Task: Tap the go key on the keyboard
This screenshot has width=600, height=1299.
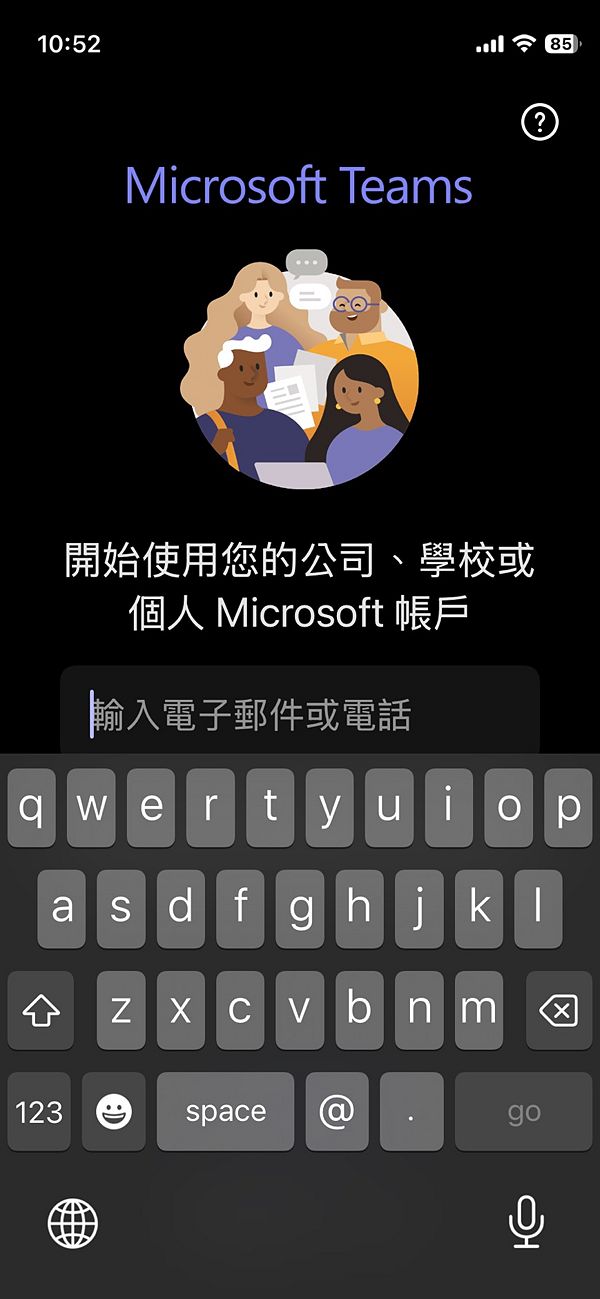Action: coord(523,1111)
